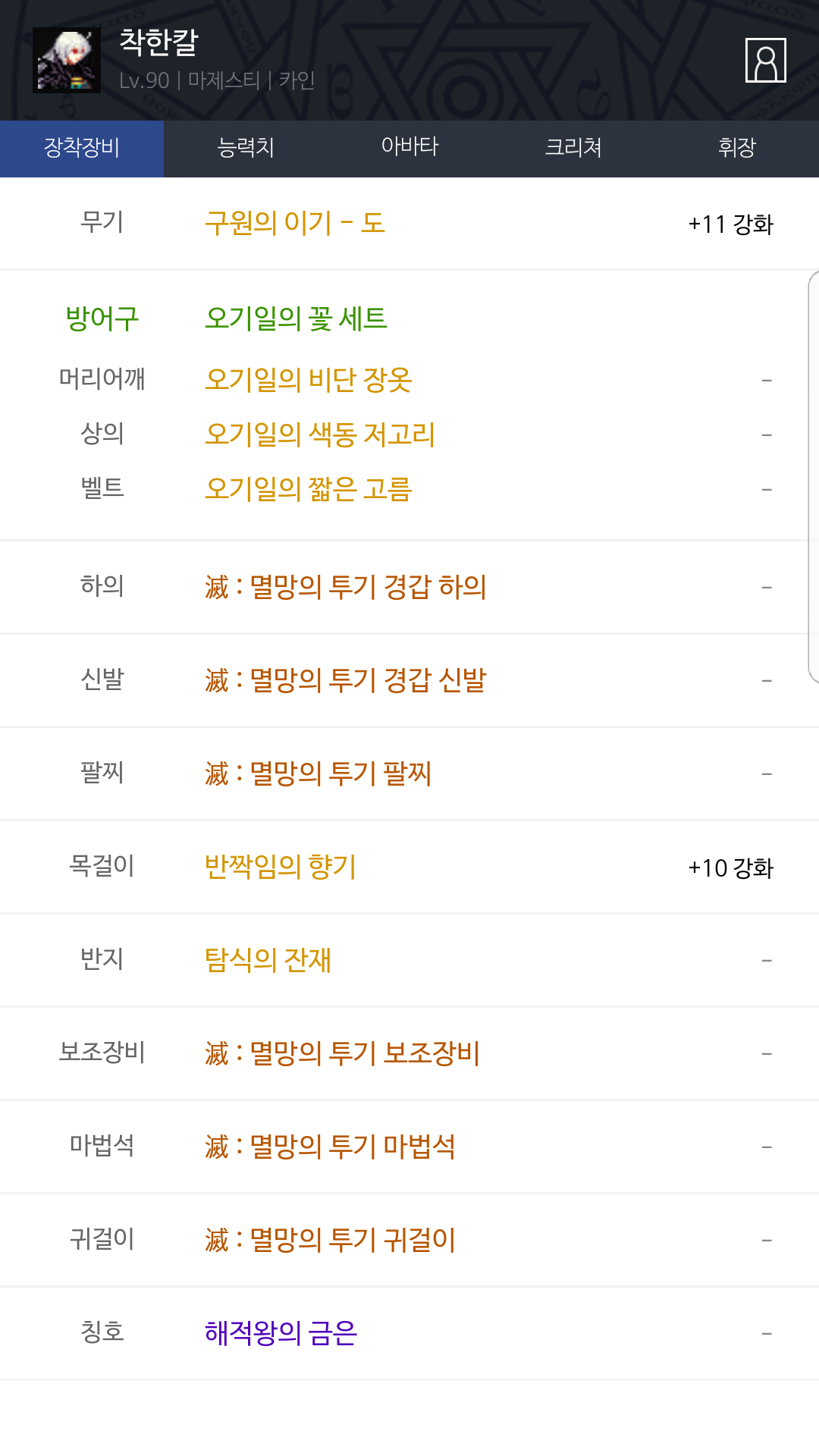This screenshot has width=819, height=1456.
Task: Switch to the 휘장 tab
Action: pos(737,148)
